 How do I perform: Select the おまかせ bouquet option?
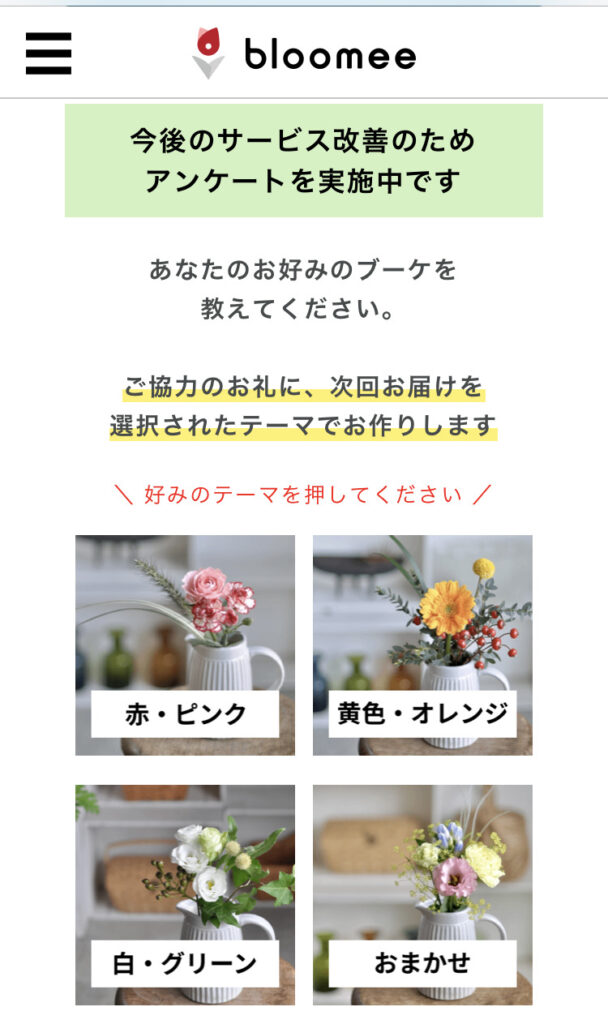click(x=422, y=895)
